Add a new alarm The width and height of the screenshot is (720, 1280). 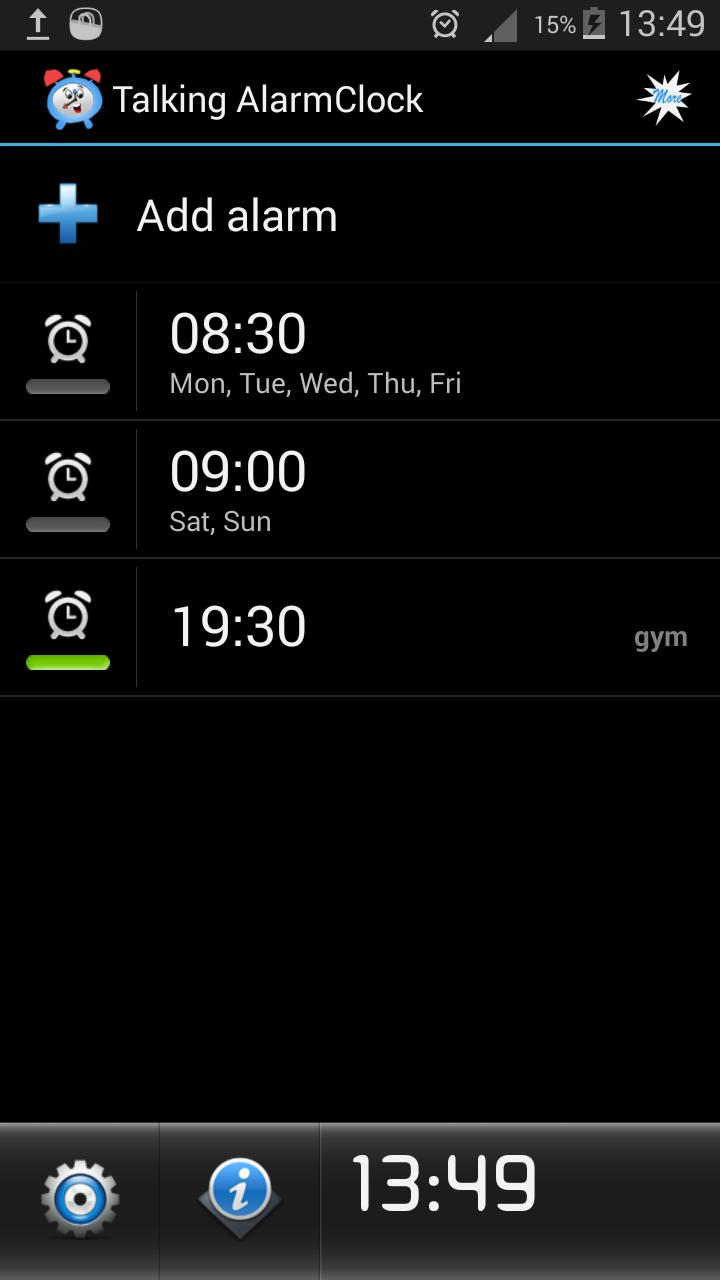coord(236,215)
